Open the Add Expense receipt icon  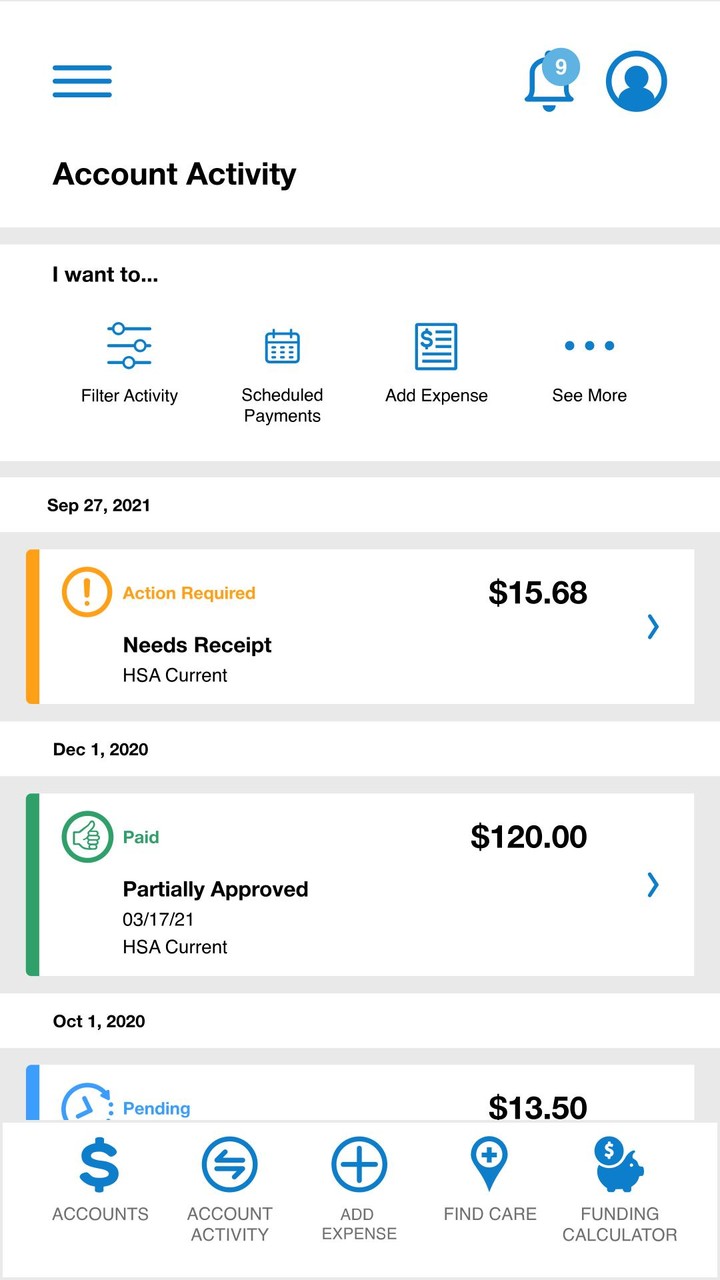[436, 345]
